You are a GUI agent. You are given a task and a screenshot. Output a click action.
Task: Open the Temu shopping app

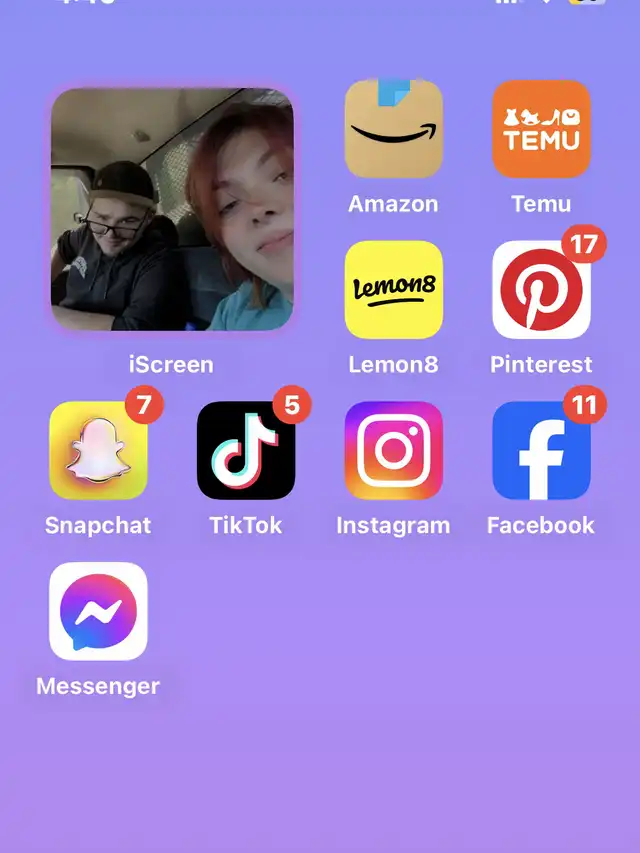tap(541, 129)
